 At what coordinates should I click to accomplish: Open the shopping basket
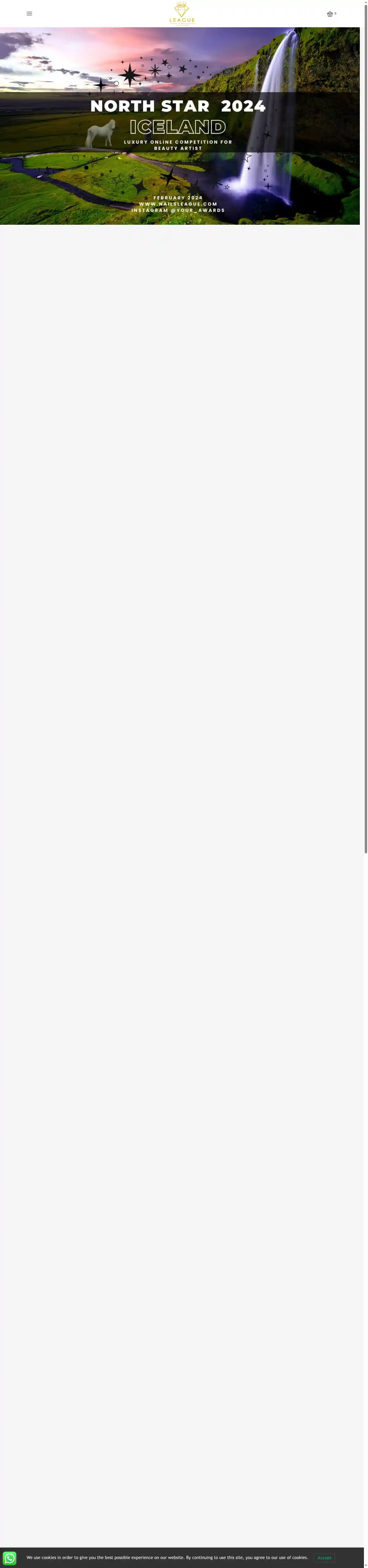pyautogui.click(x=330, y=13)
